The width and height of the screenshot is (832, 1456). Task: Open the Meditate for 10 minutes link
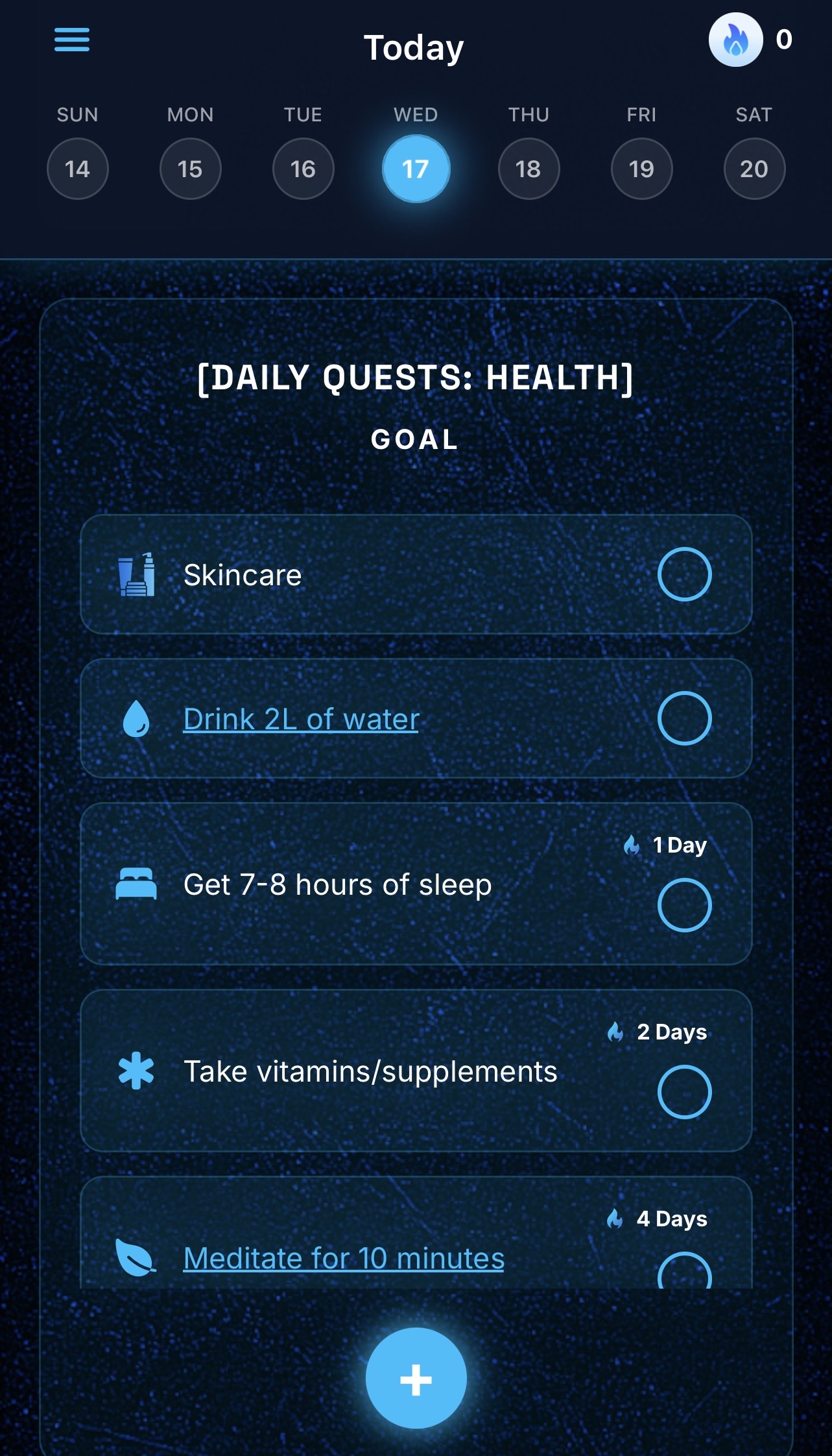click(x=344, y=1257)
